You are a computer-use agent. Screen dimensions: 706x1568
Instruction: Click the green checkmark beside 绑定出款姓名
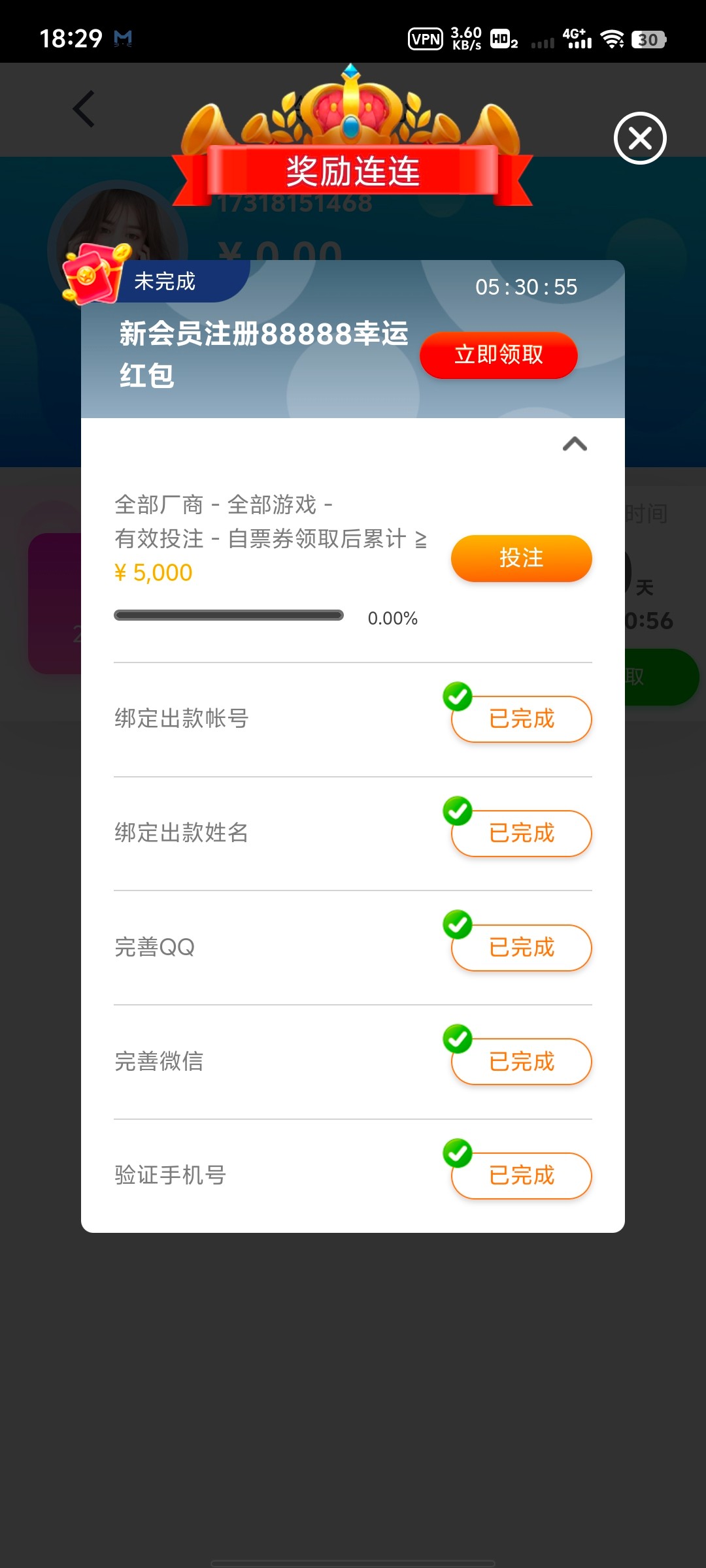coord(456,811)
